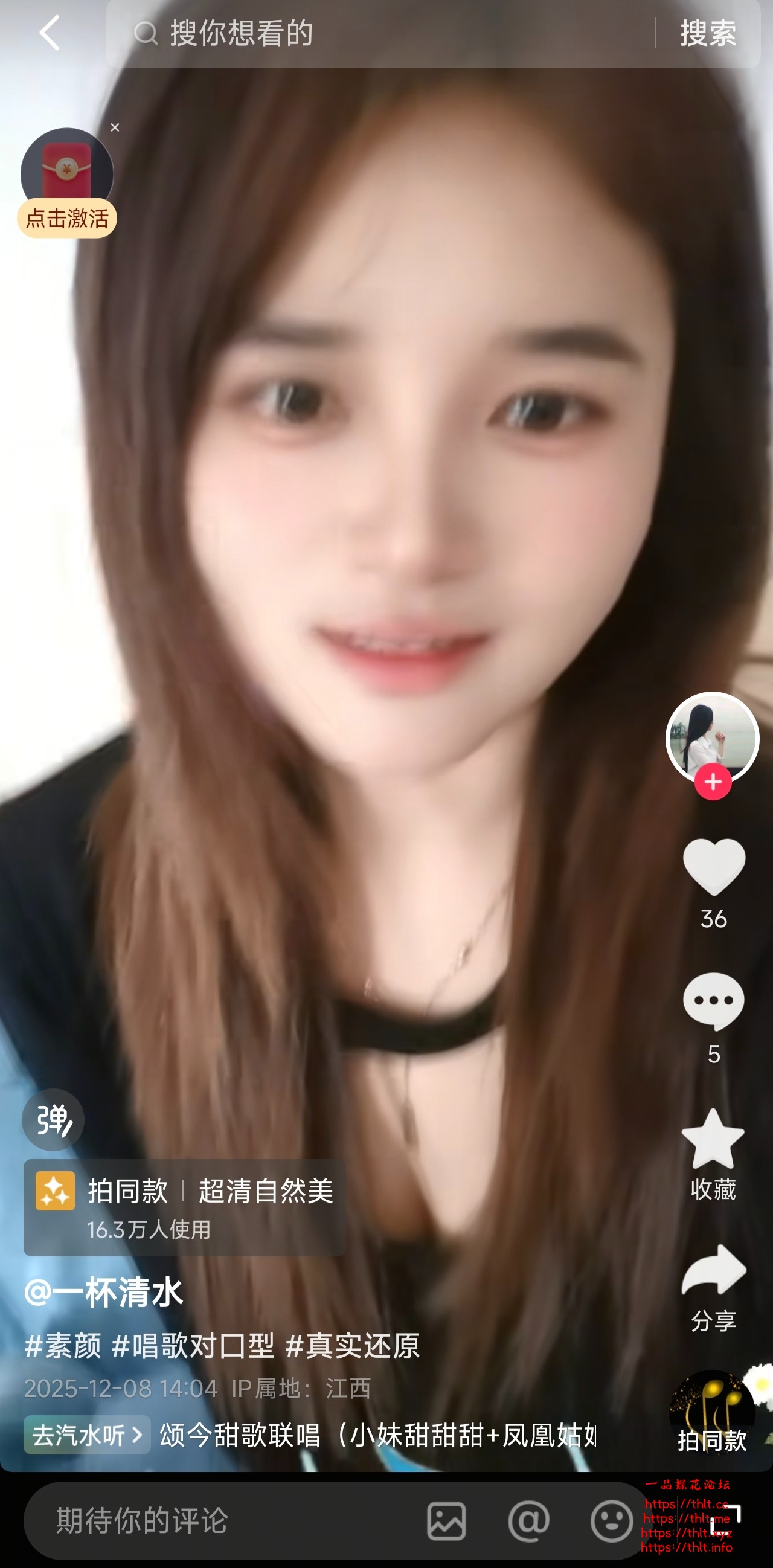773x1568 pixels.
Task: Toggle the 弹 danmaku button
Action: pyautogui.click(x=53, y=1120)
